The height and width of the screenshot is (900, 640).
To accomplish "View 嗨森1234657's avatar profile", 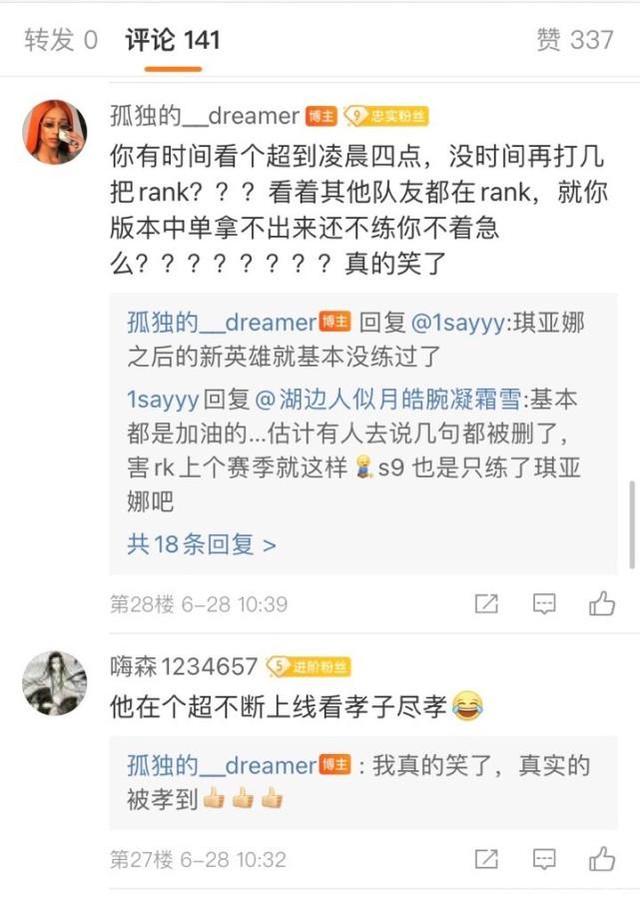I will pos(54,683).
